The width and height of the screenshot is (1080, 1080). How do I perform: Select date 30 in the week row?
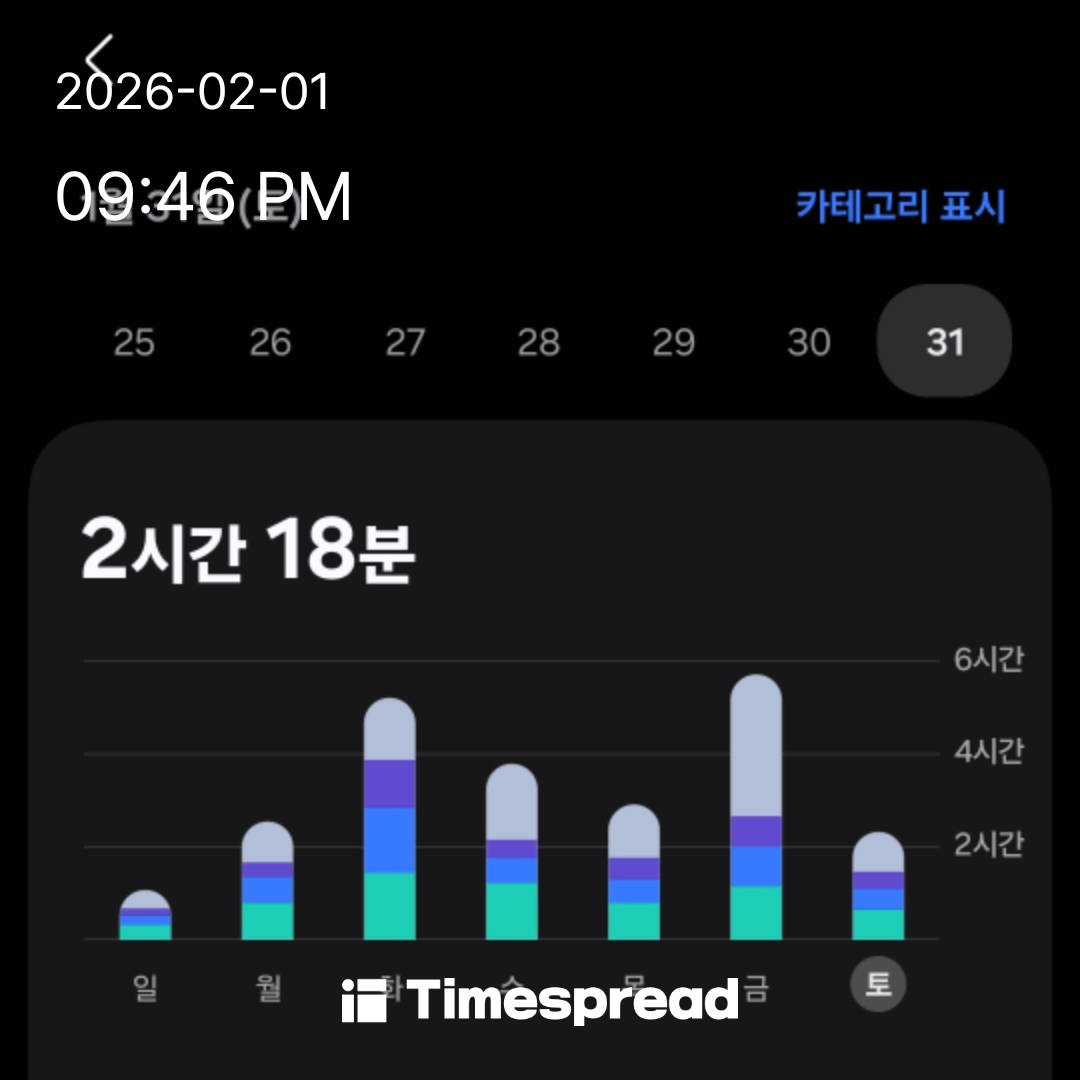click(808, 343)
